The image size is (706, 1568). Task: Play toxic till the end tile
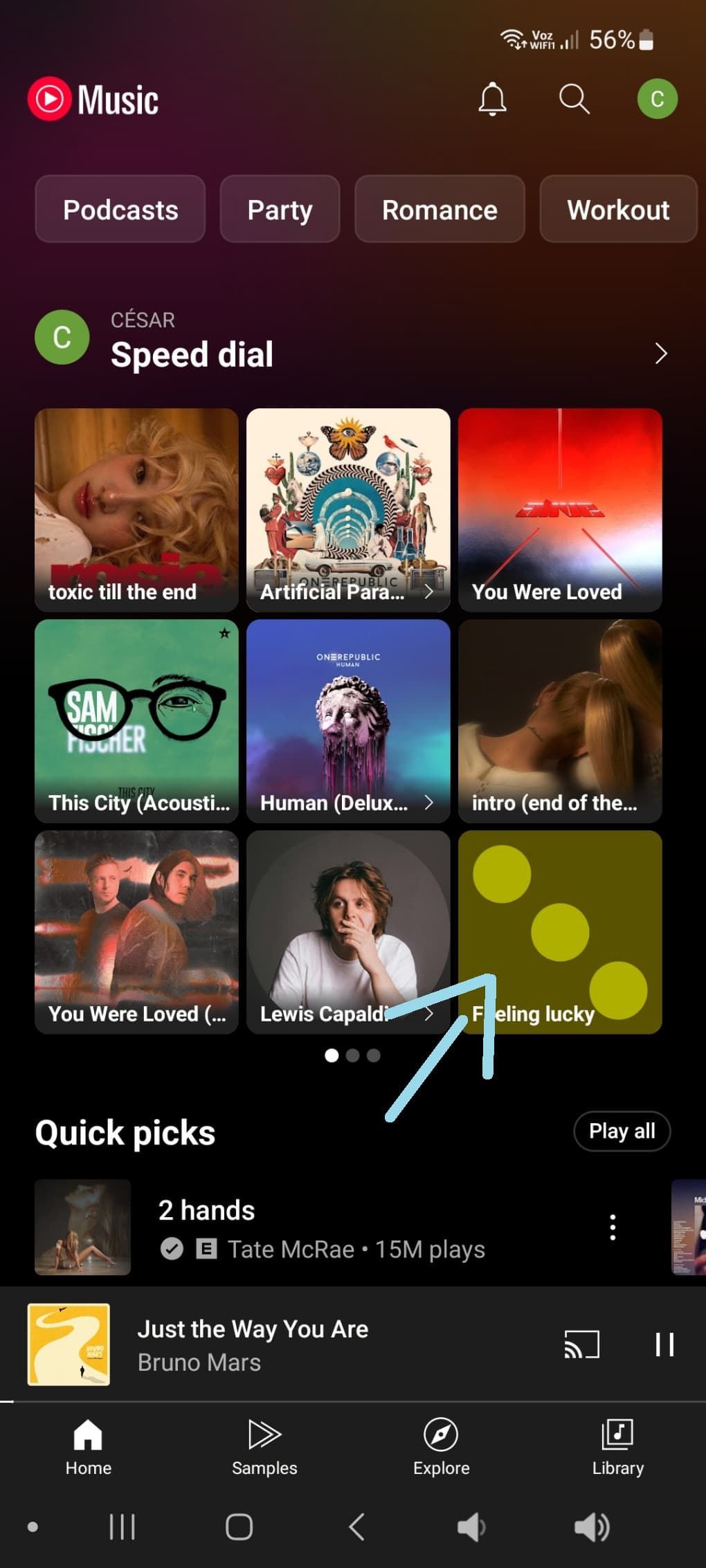[136, 510]
